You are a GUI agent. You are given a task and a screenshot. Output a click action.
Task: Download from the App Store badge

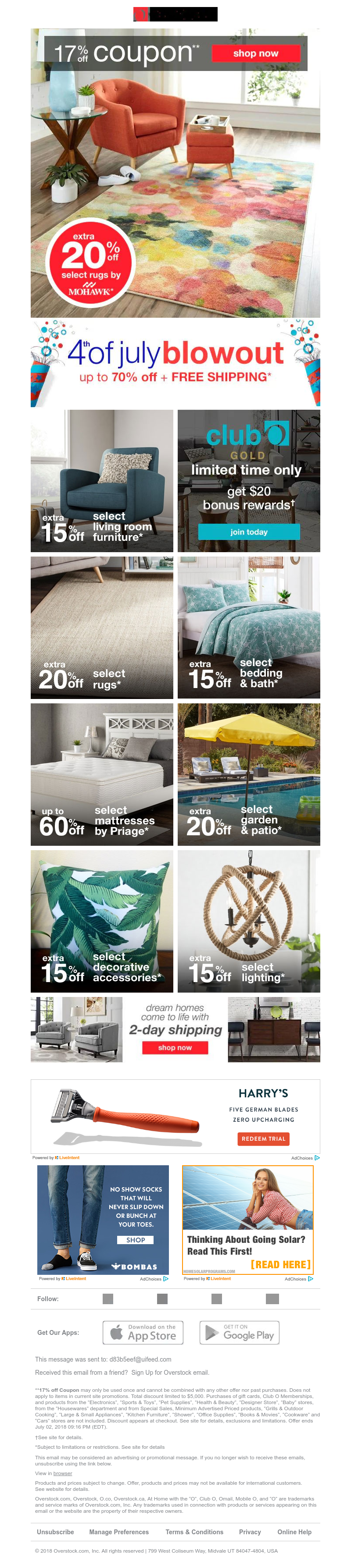point(143,1332)
